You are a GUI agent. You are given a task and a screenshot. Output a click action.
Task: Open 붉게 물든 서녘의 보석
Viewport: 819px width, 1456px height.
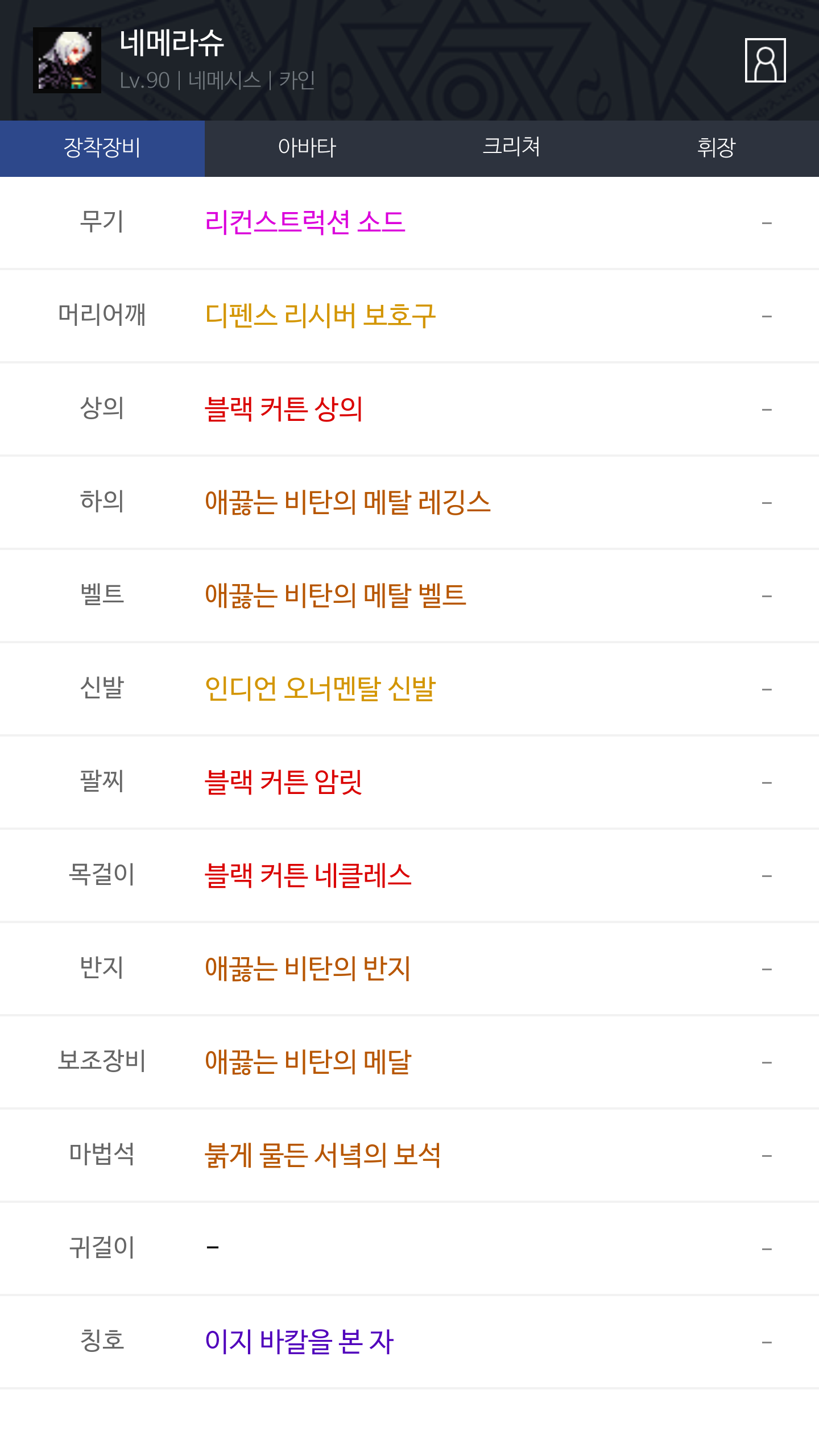(x=323, y=1155)
